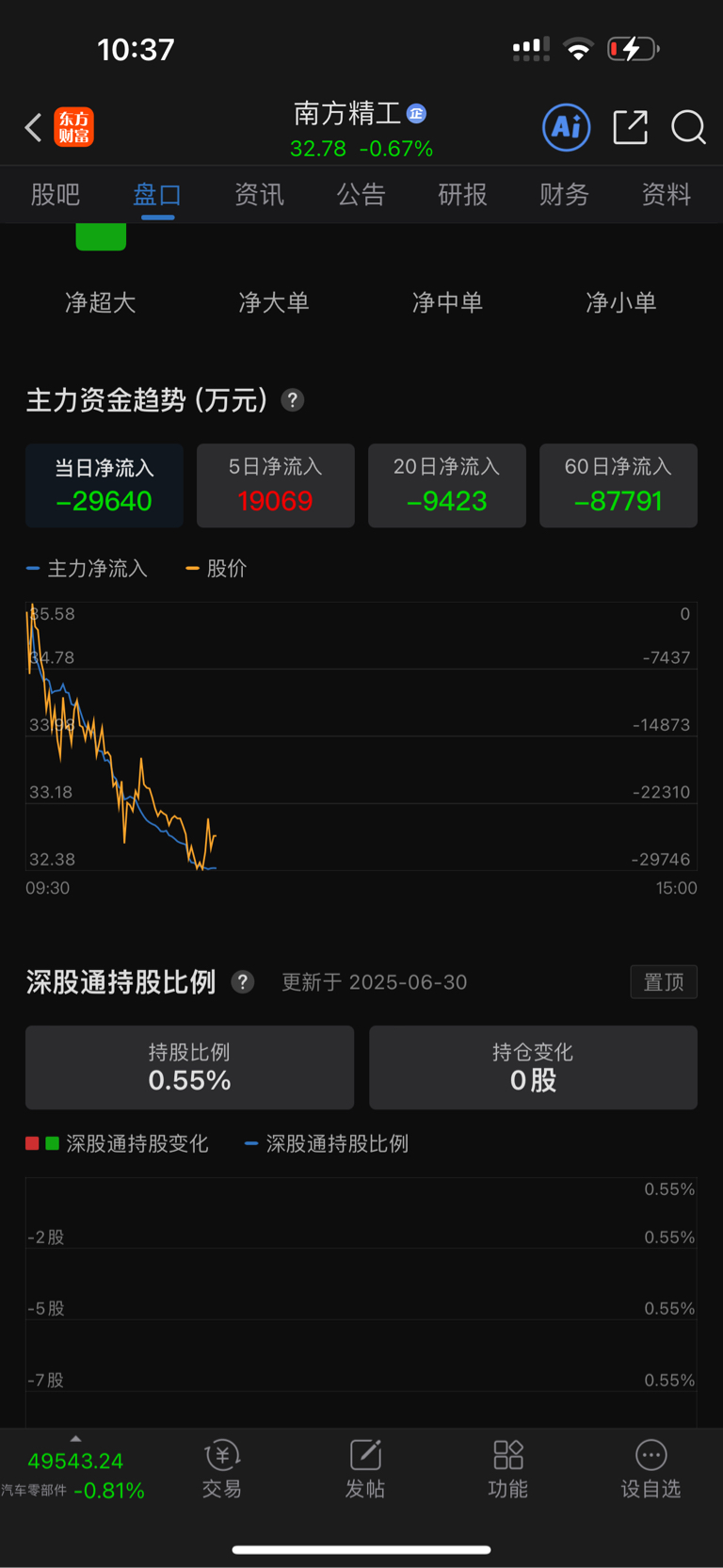723x1568 pixels.
Task: Show help for 主力资金趋势
Action: 293,400
